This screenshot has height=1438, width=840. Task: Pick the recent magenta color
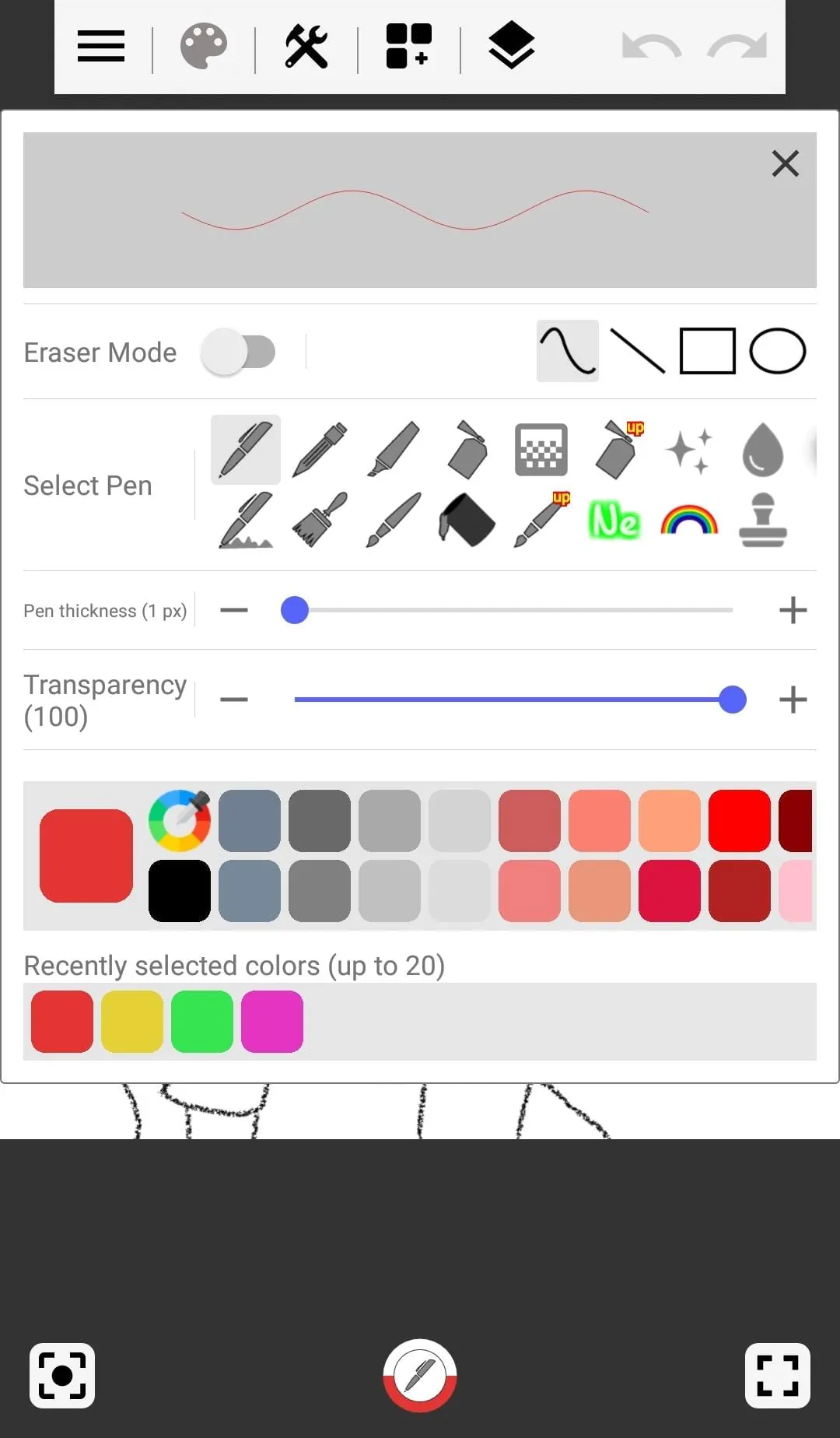[272, 1021]
